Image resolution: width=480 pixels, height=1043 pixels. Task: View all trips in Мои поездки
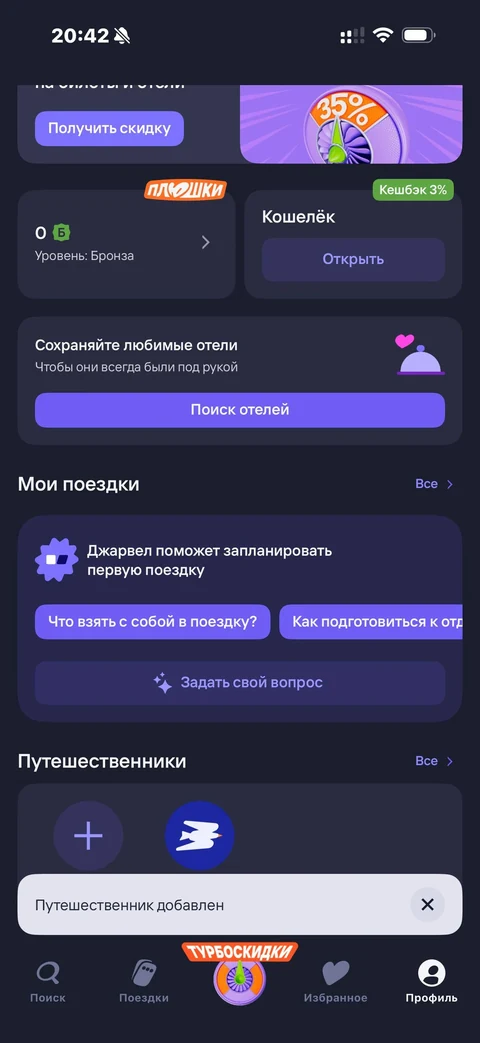pyautogui.click(x=434, y=484)
